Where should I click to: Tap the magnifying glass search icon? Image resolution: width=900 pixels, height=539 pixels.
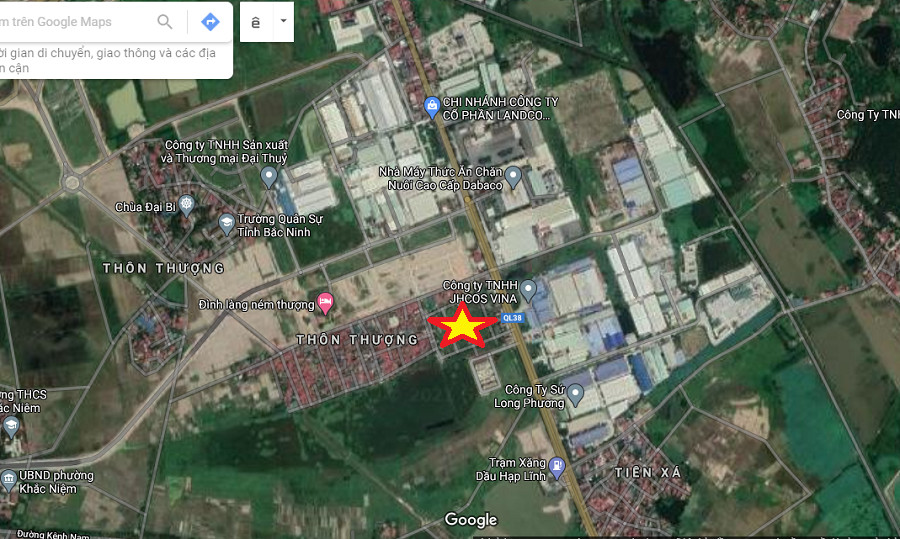click(165, 21)
